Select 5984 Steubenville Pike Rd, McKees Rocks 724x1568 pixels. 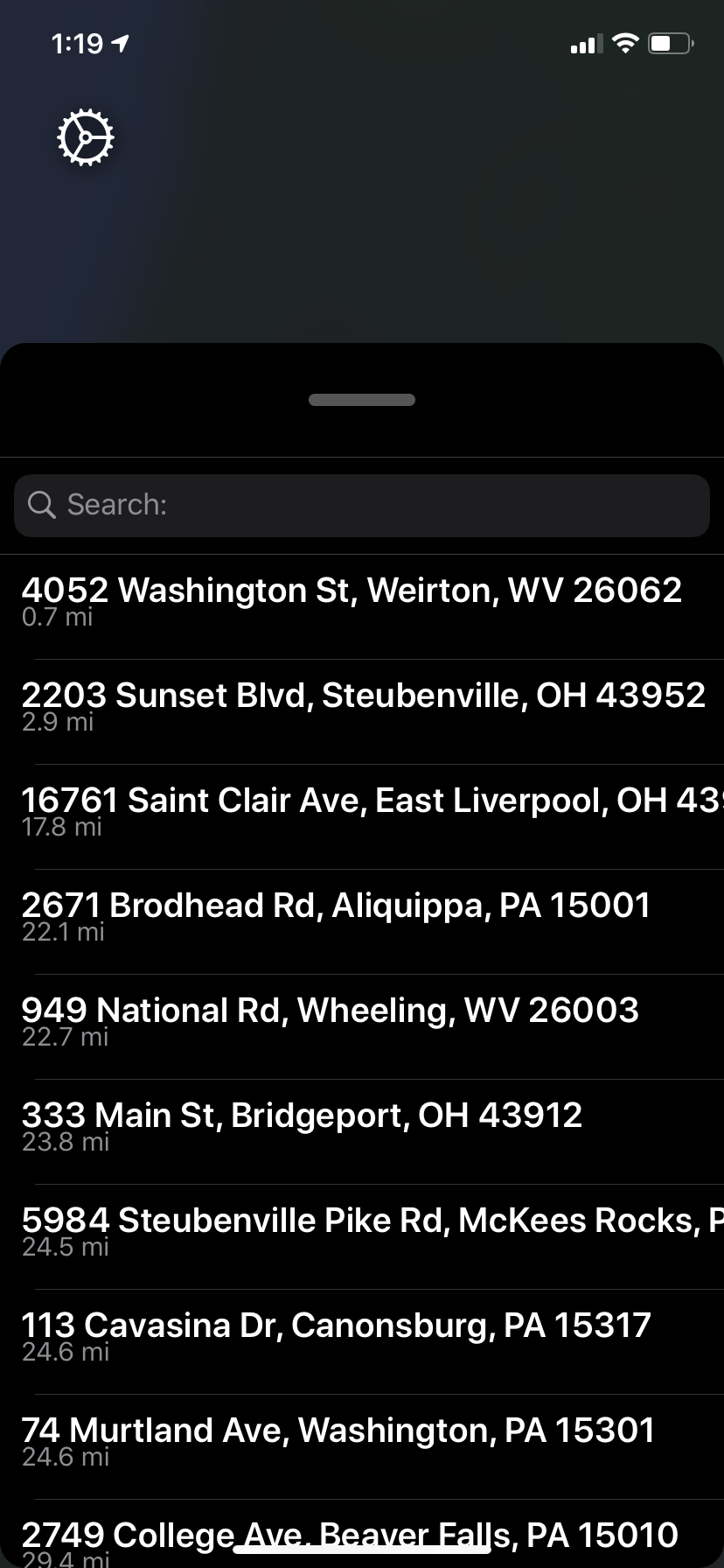[362, 1232]
